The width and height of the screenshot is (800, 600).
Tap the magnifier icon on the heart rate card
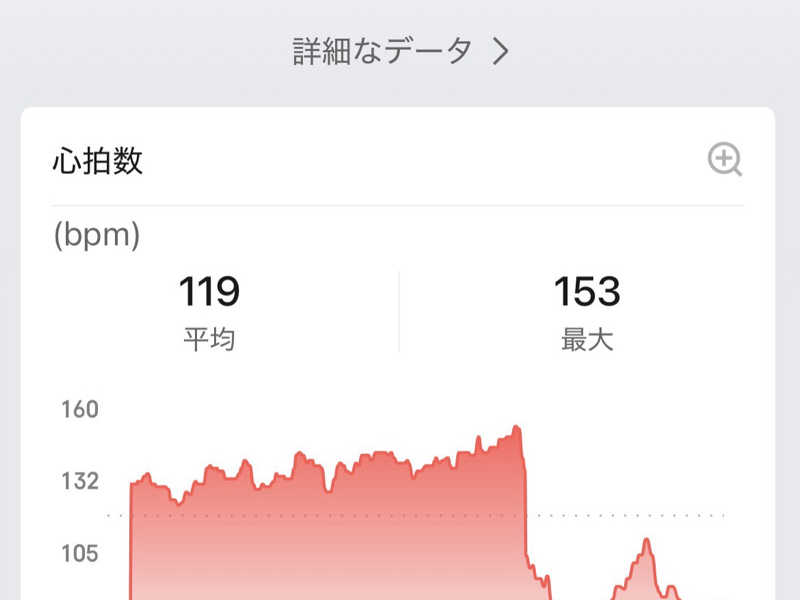pos(725,160)
